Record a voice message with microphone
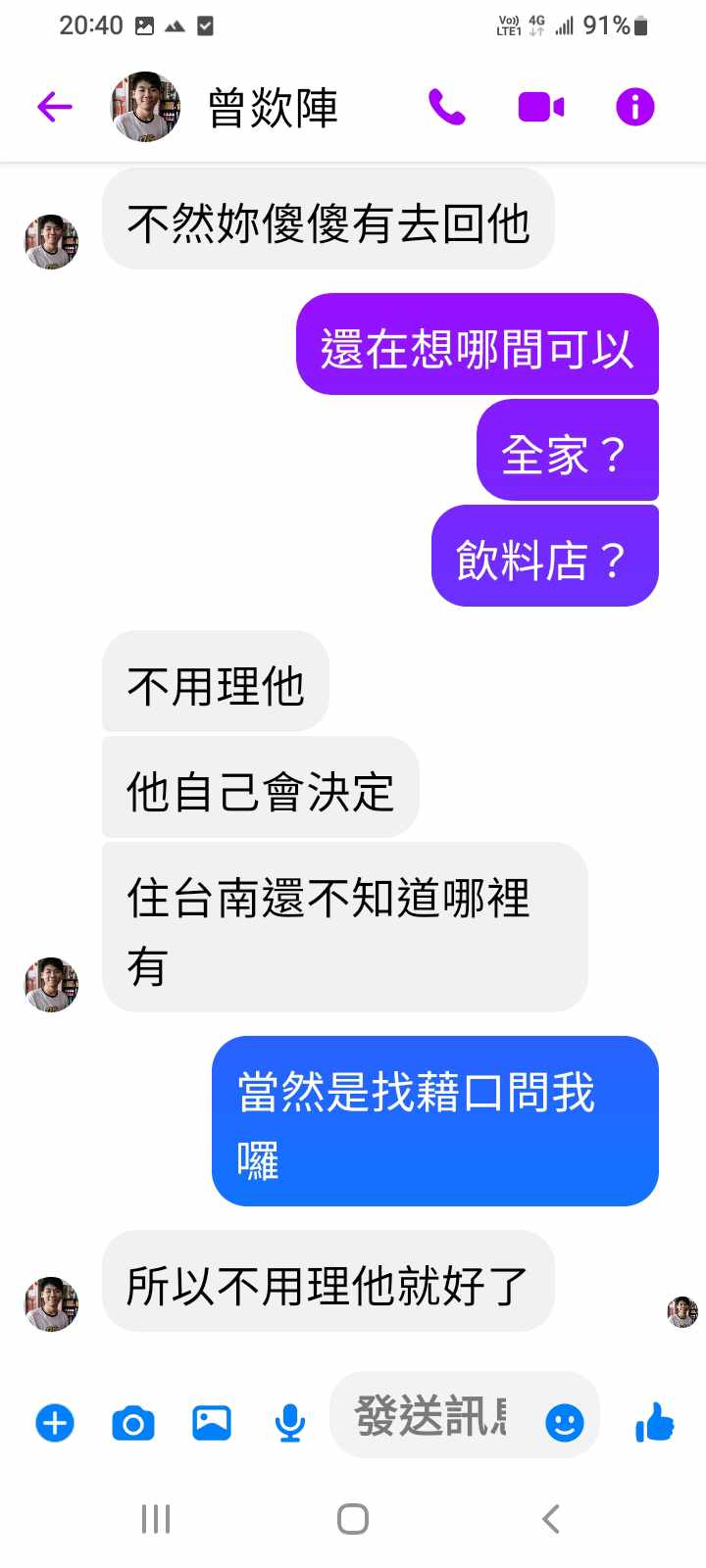 (289, 1422)
